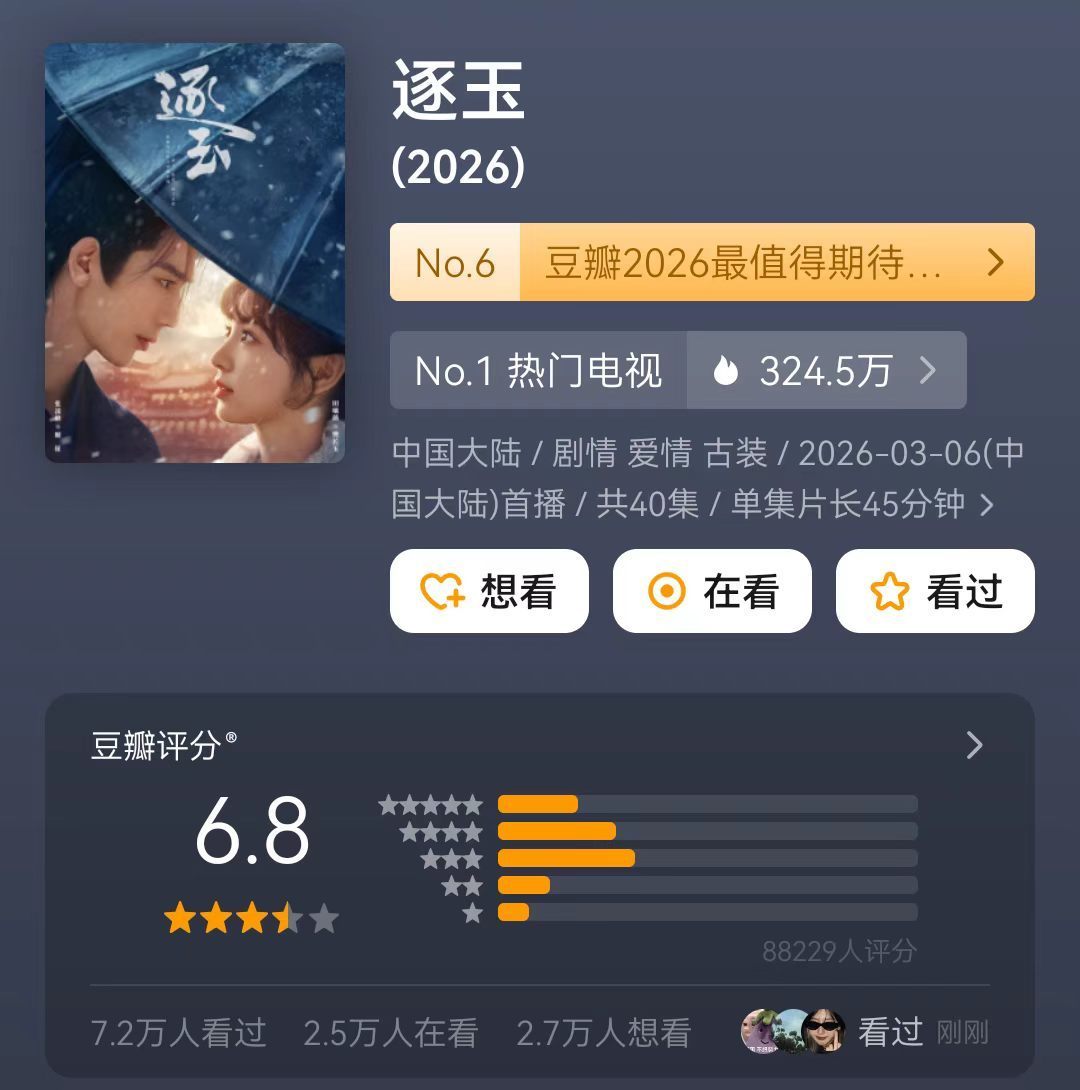Click the single-star row icon in the rating breakdown
The image size is (1080, 1090).
pyautogui.click(x=472, y=912)
